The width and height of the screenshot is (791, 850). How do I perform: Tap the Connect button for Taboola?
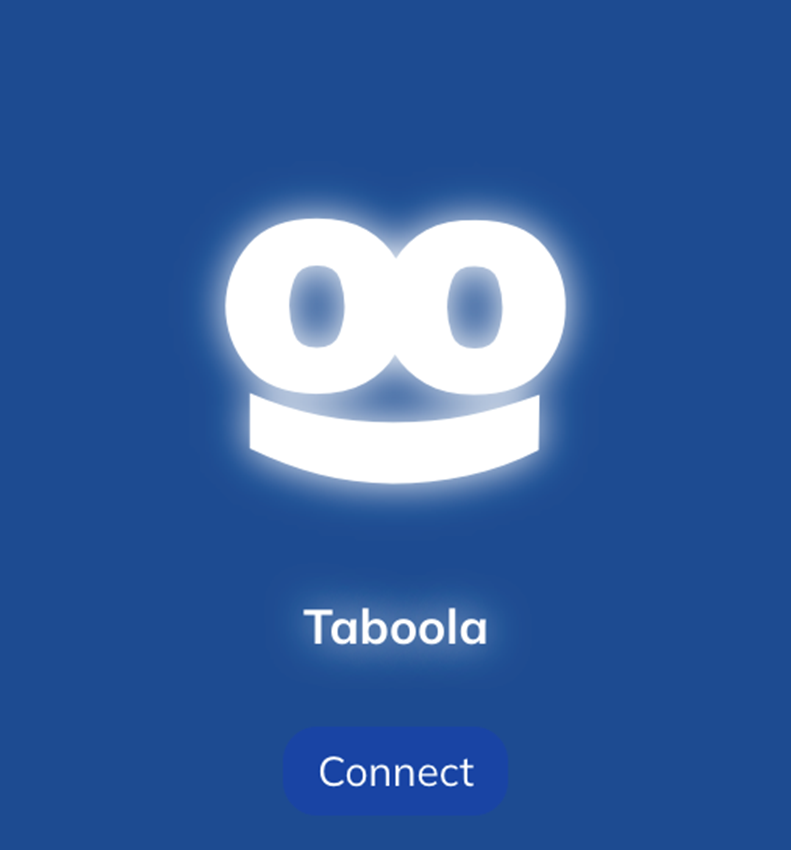[396, 772]
